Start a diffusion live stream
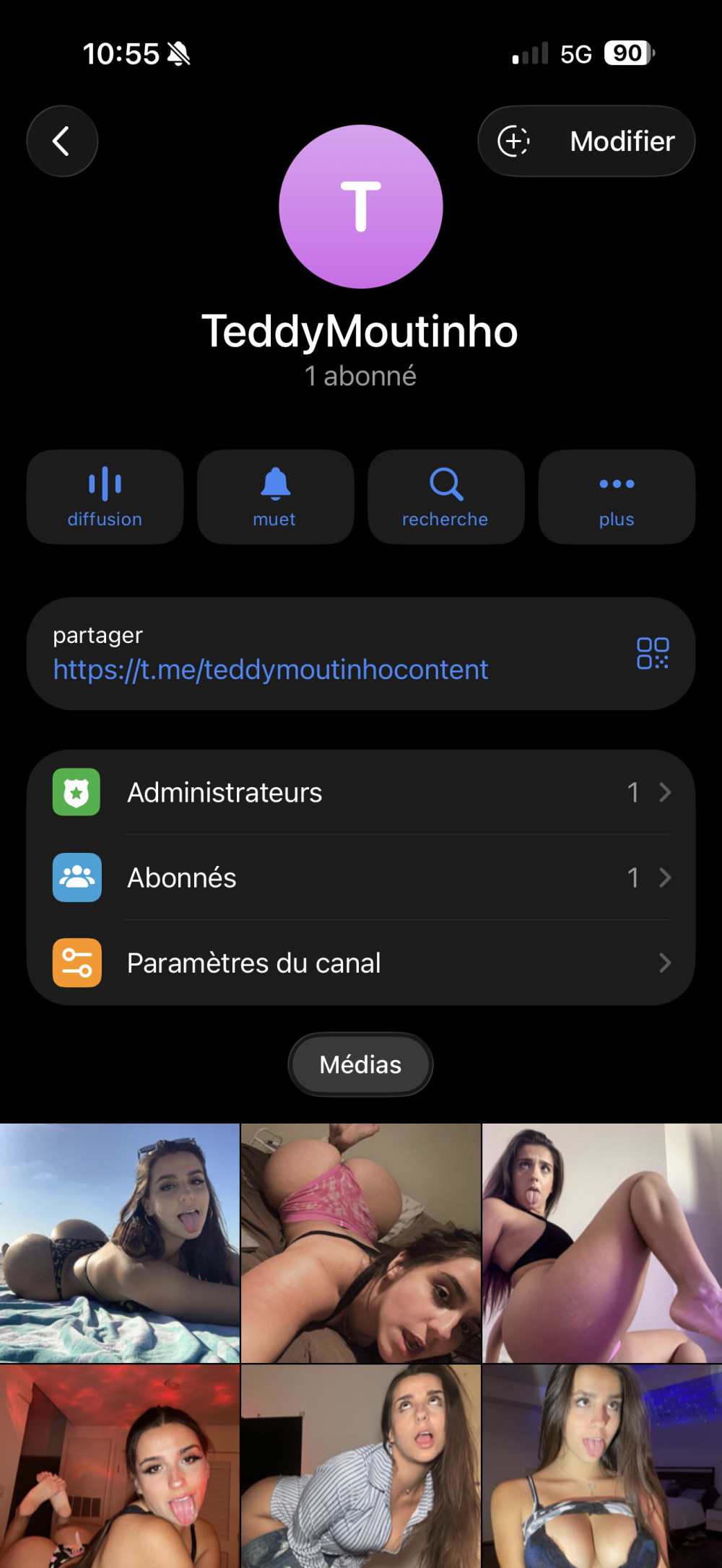722x1568 pixels. coord(105,496)
